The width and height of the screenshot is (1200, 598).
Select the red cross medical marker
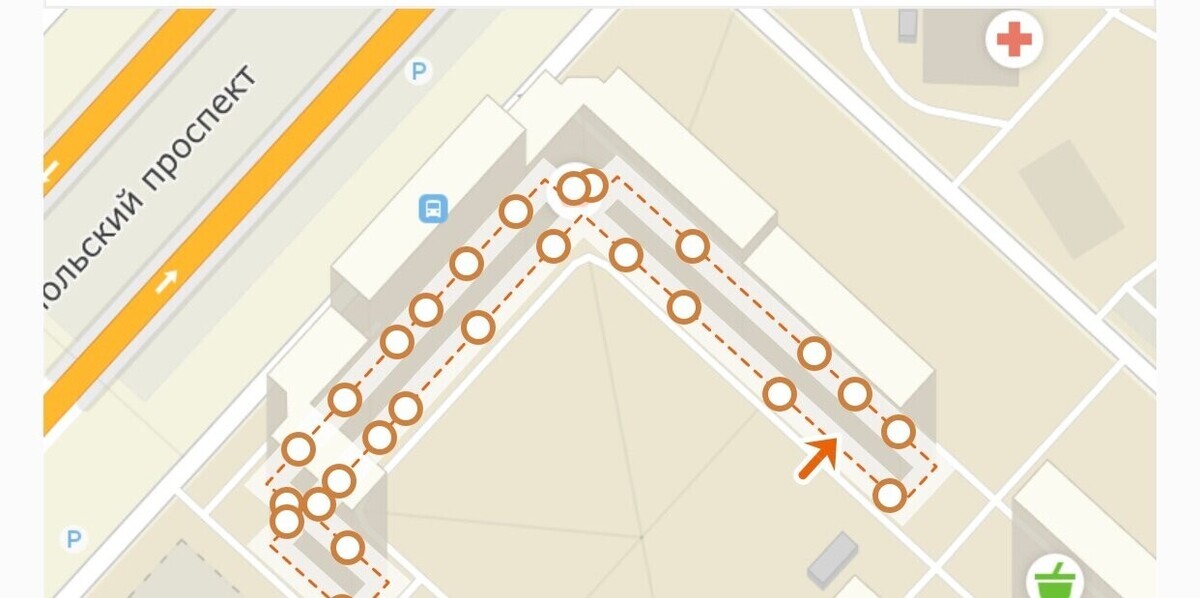(x=1014, y=41)
